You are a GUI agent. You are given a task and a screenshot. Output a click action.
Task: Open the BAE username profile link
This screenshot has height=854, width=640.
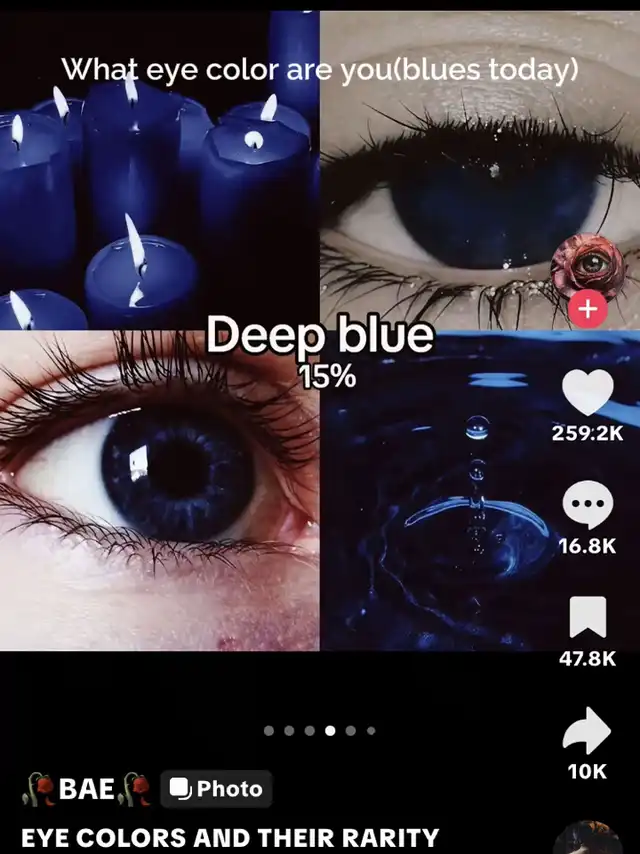click(86, 789)
